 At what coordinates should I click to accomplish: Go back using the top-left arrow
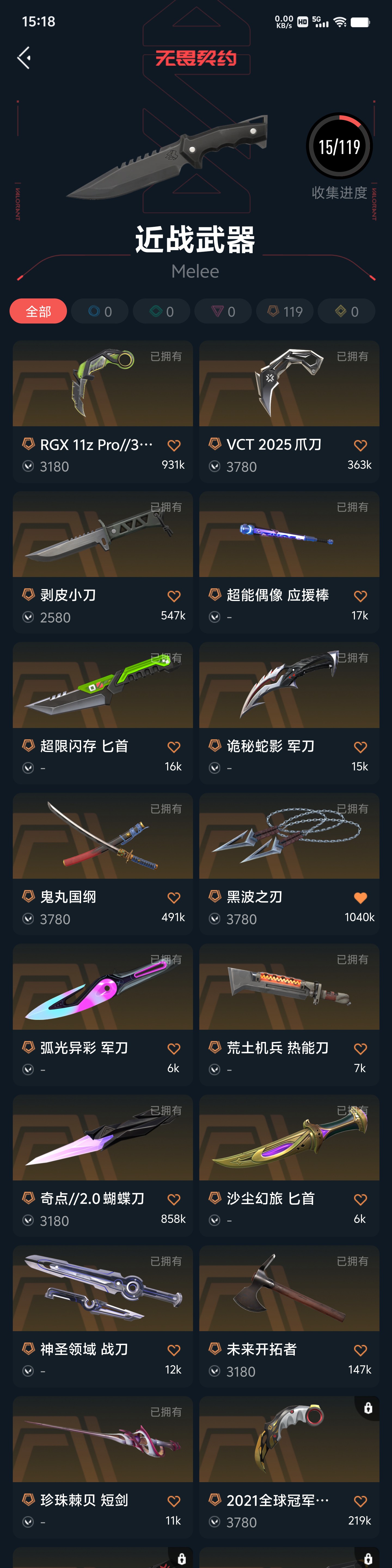coord(24,58)
